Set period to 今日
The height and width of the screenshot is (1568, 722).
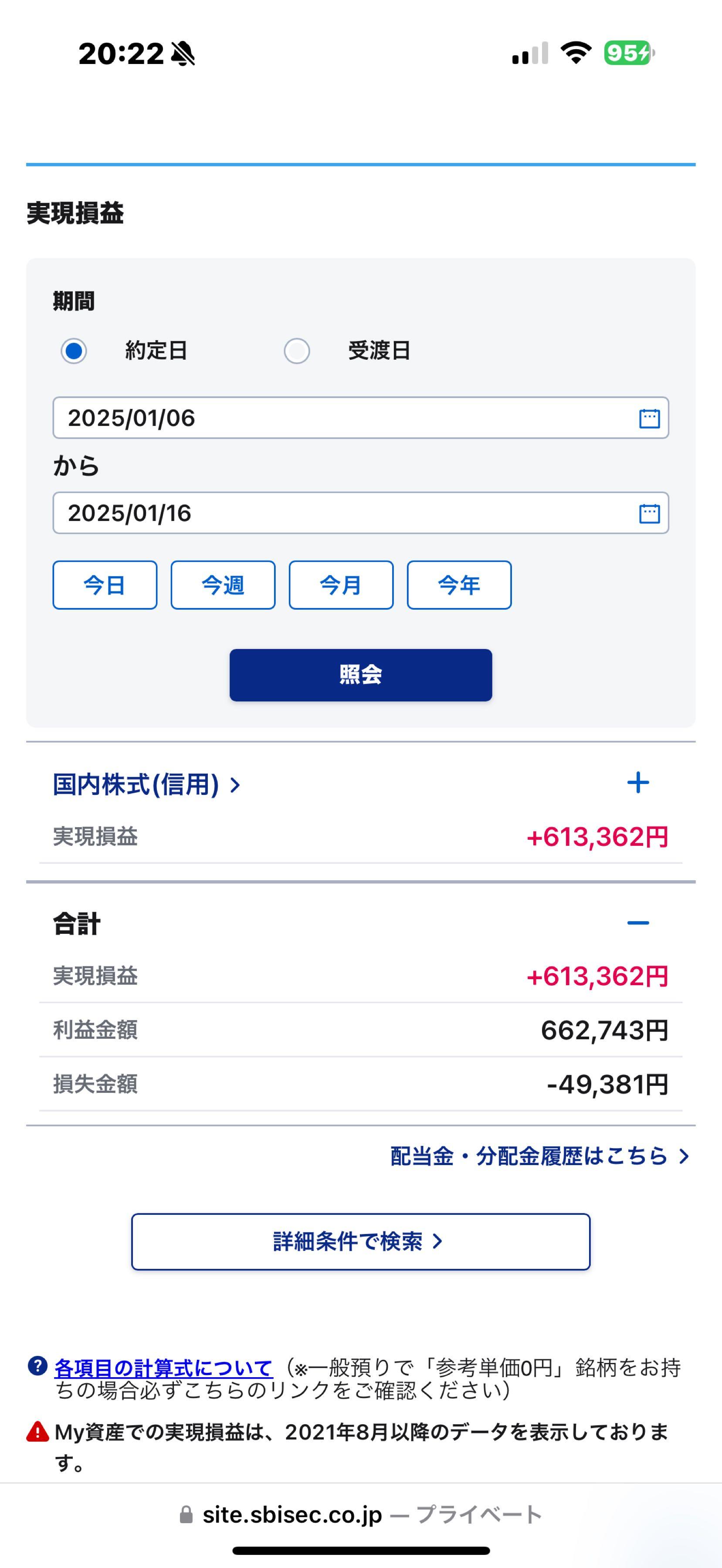pyautogui.click(x=105, y=585)
